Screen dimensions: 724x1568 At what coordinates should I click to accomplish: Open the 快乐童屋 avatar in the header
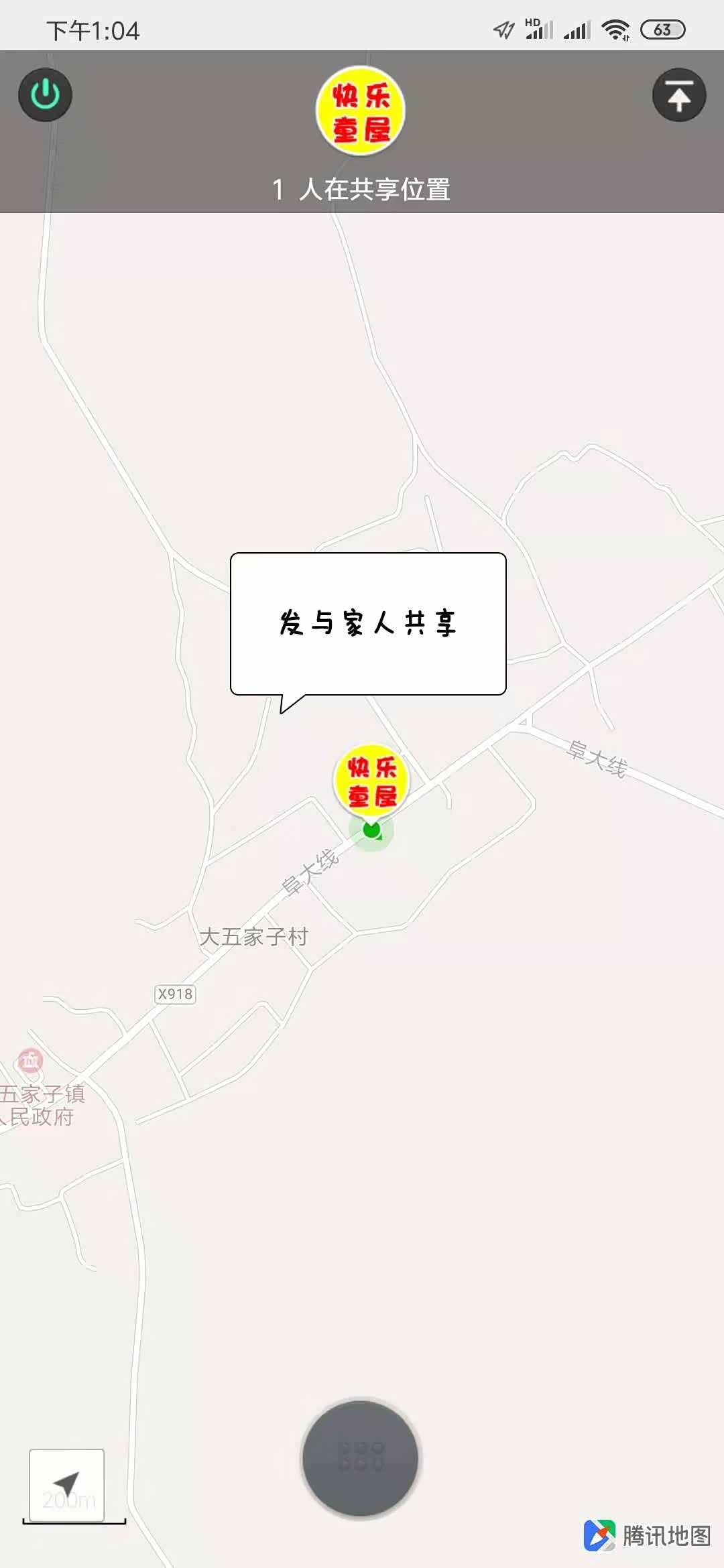(361, 111)
